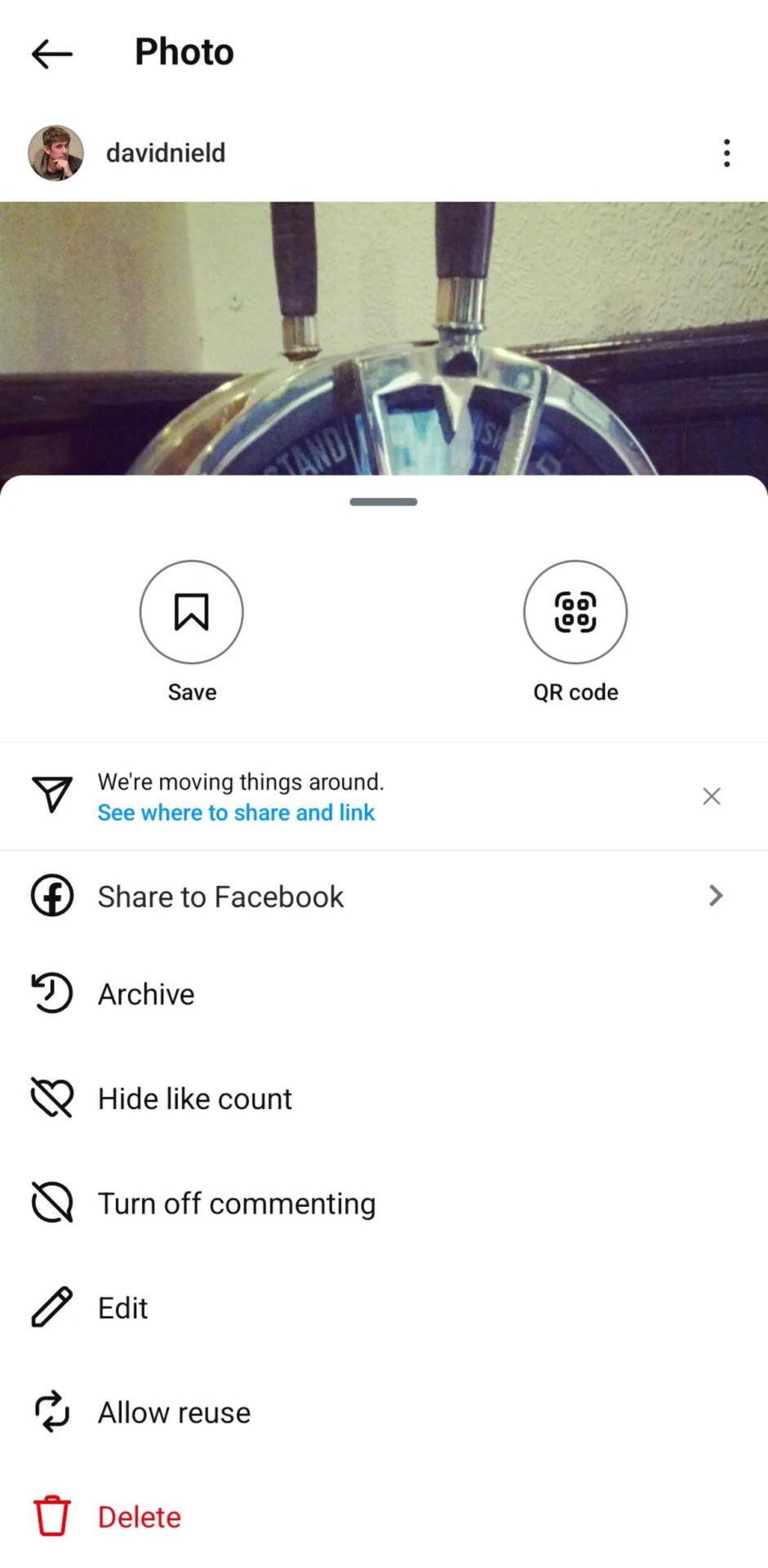Image resolution: width=768 pixels, height=1568 pixels.
Task: Open the three-dot overflow menu
Action: [x=726, y=152]
